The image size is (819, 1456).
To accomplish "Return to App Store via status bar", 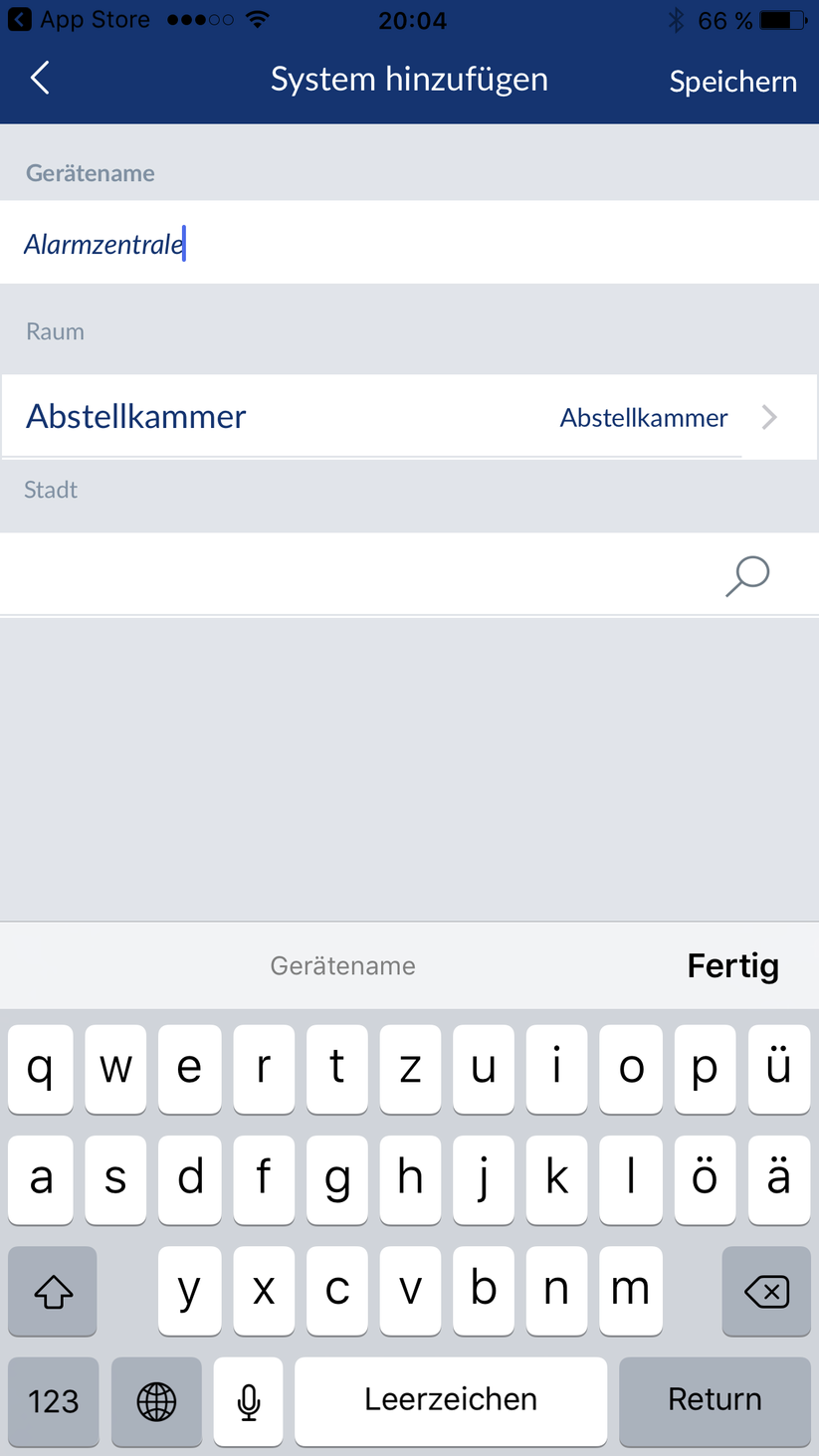I will 80,20.
